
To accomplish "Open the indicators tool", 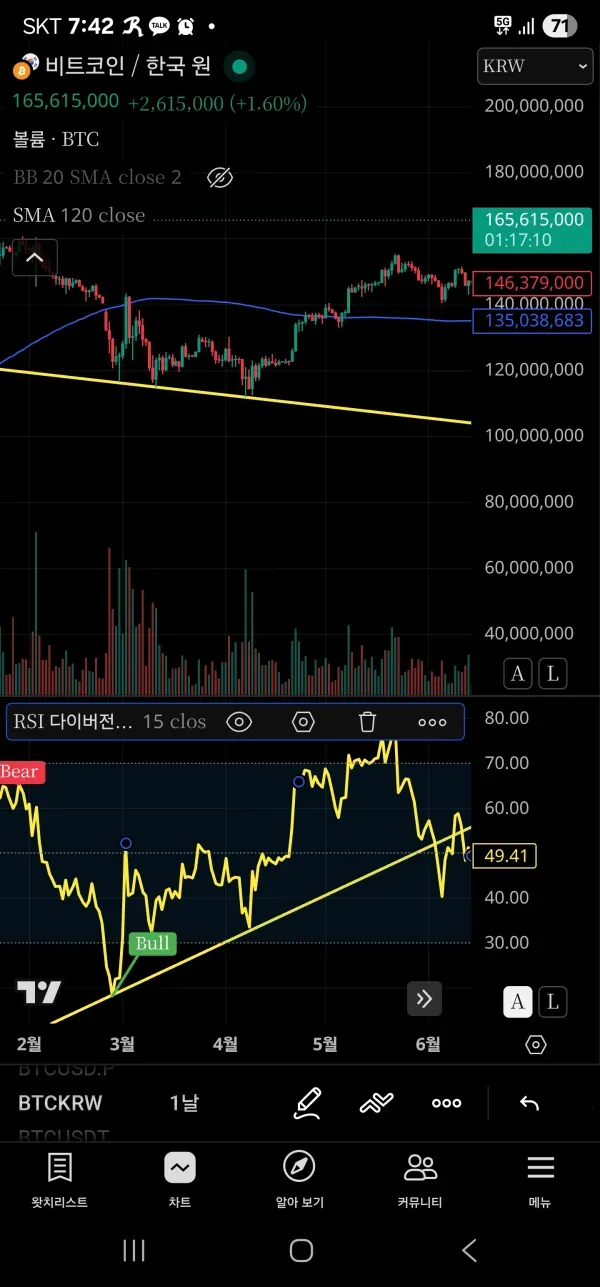I will 376,1103.
